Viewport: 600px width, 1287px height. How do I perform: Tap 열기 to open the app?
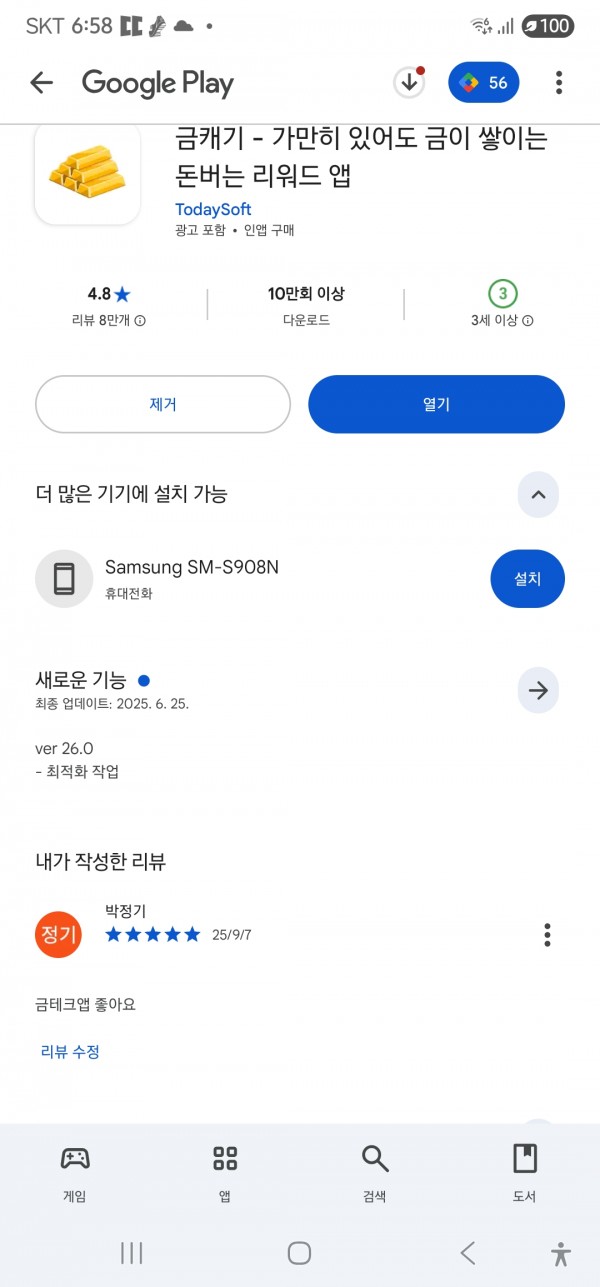click(x=436, y=404)
